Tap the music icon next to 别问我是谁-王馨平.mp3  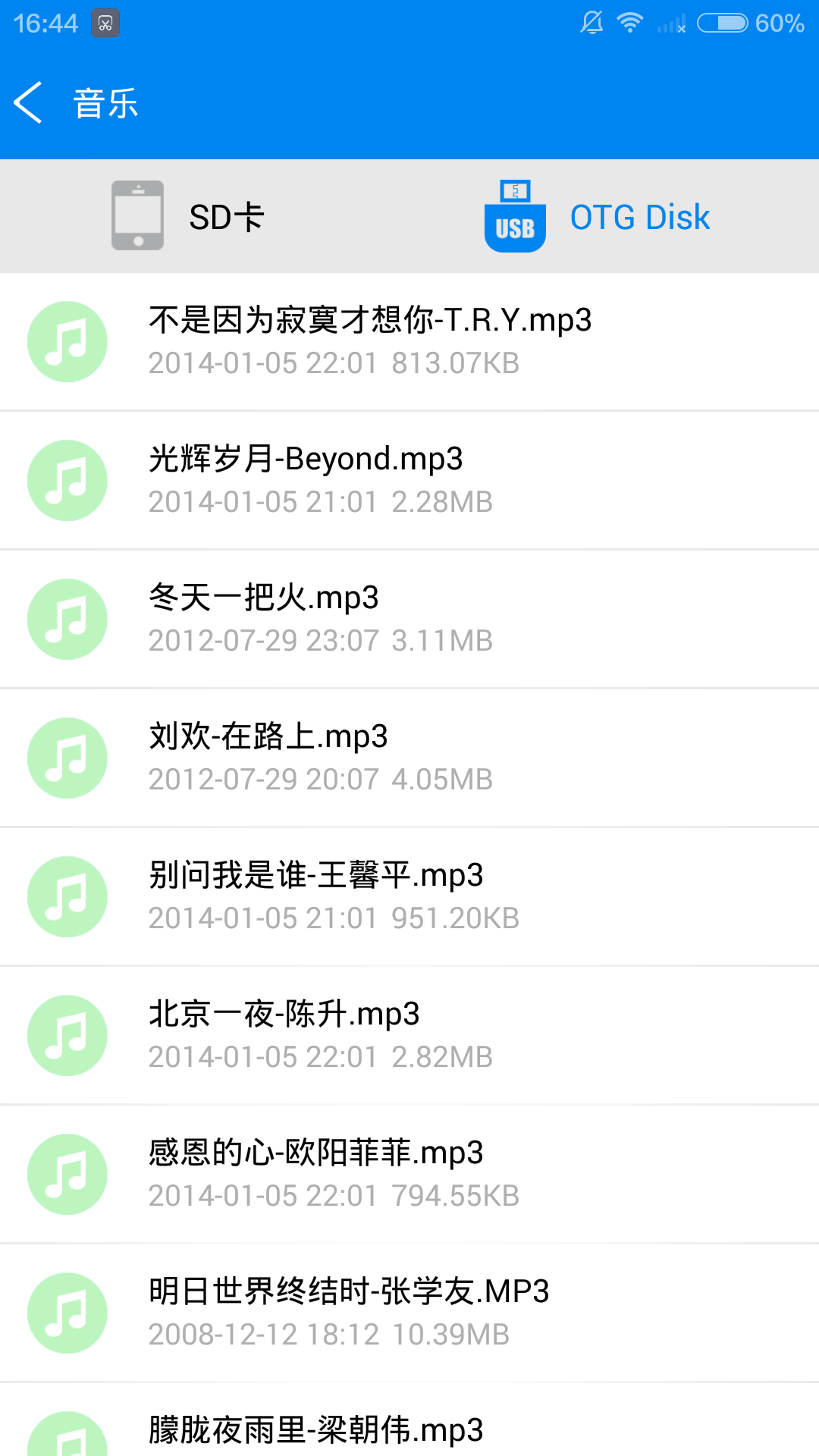pos(67,896)
